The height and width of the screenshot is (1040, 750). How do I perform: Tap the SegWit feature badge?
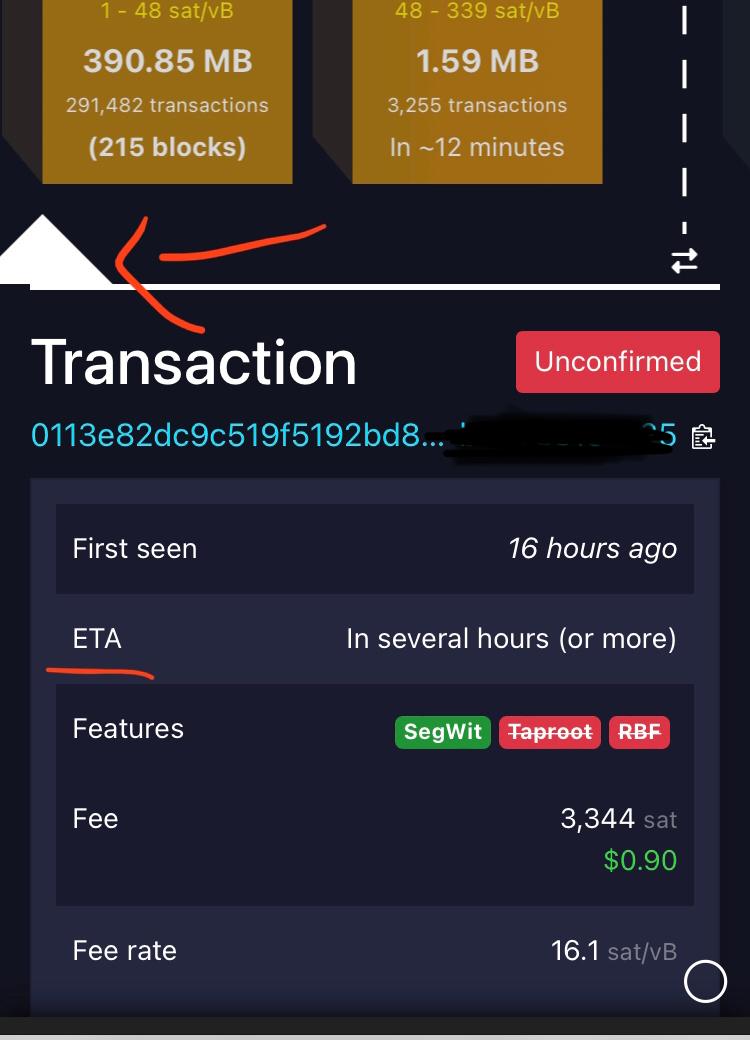pos(442,732)
